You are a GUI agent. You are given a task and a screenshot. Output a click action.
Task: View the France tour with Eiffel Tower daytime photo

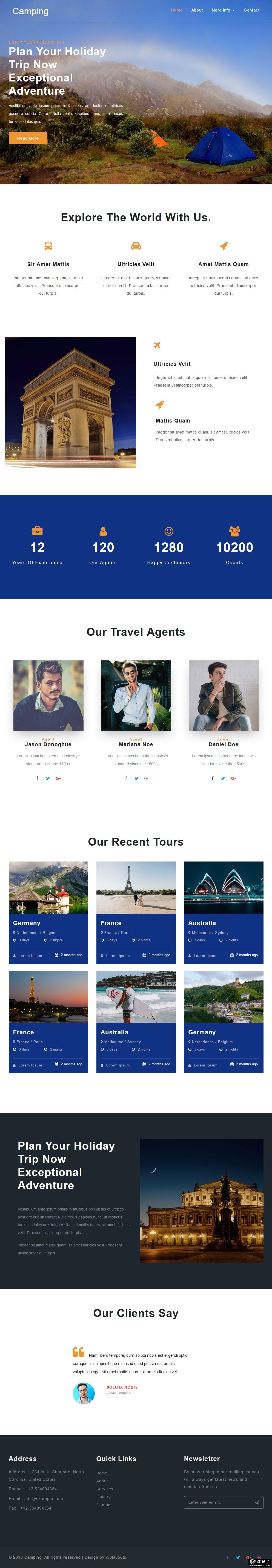(x=136, y=912)
